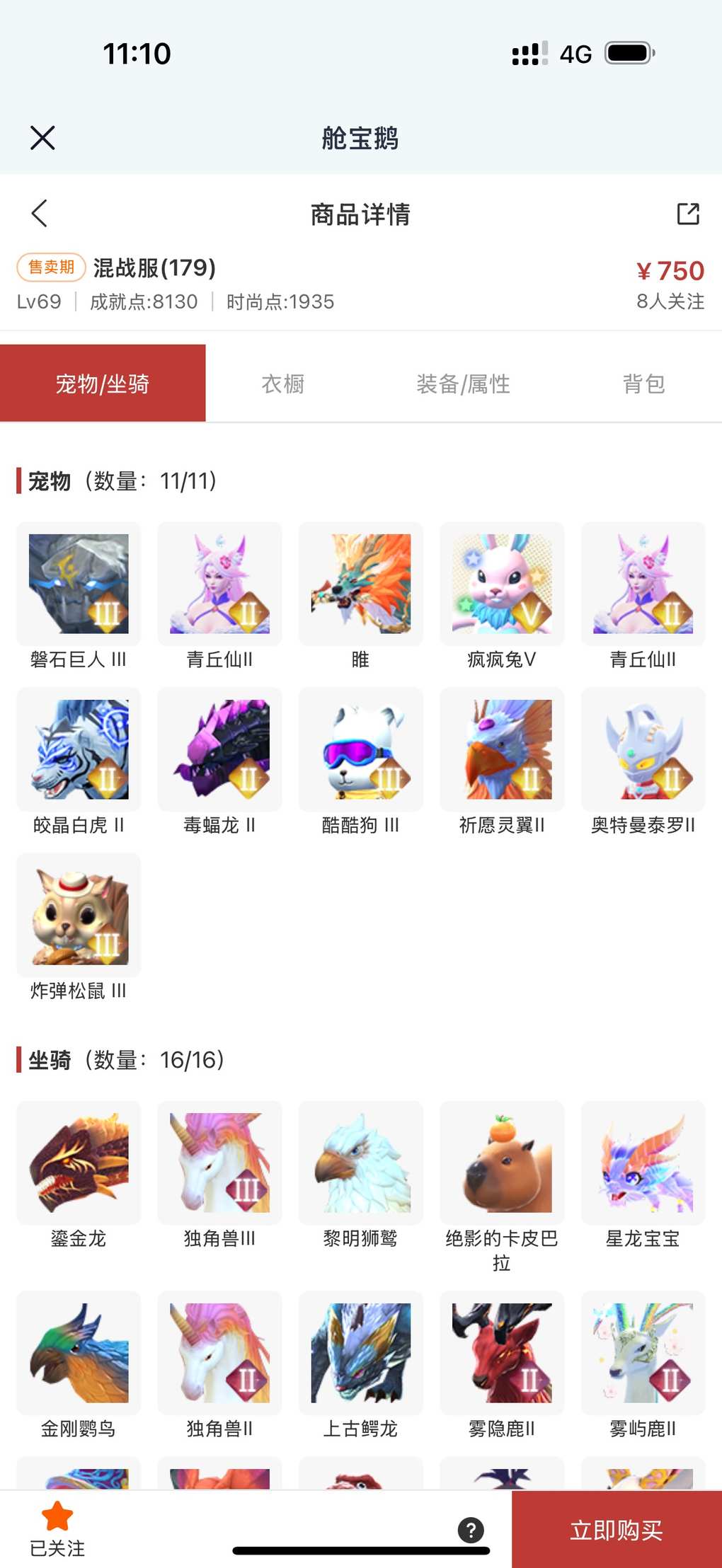
Task: Open the 绝影的卡皮巴拉 mount tile
Action: click(502, 1163)
